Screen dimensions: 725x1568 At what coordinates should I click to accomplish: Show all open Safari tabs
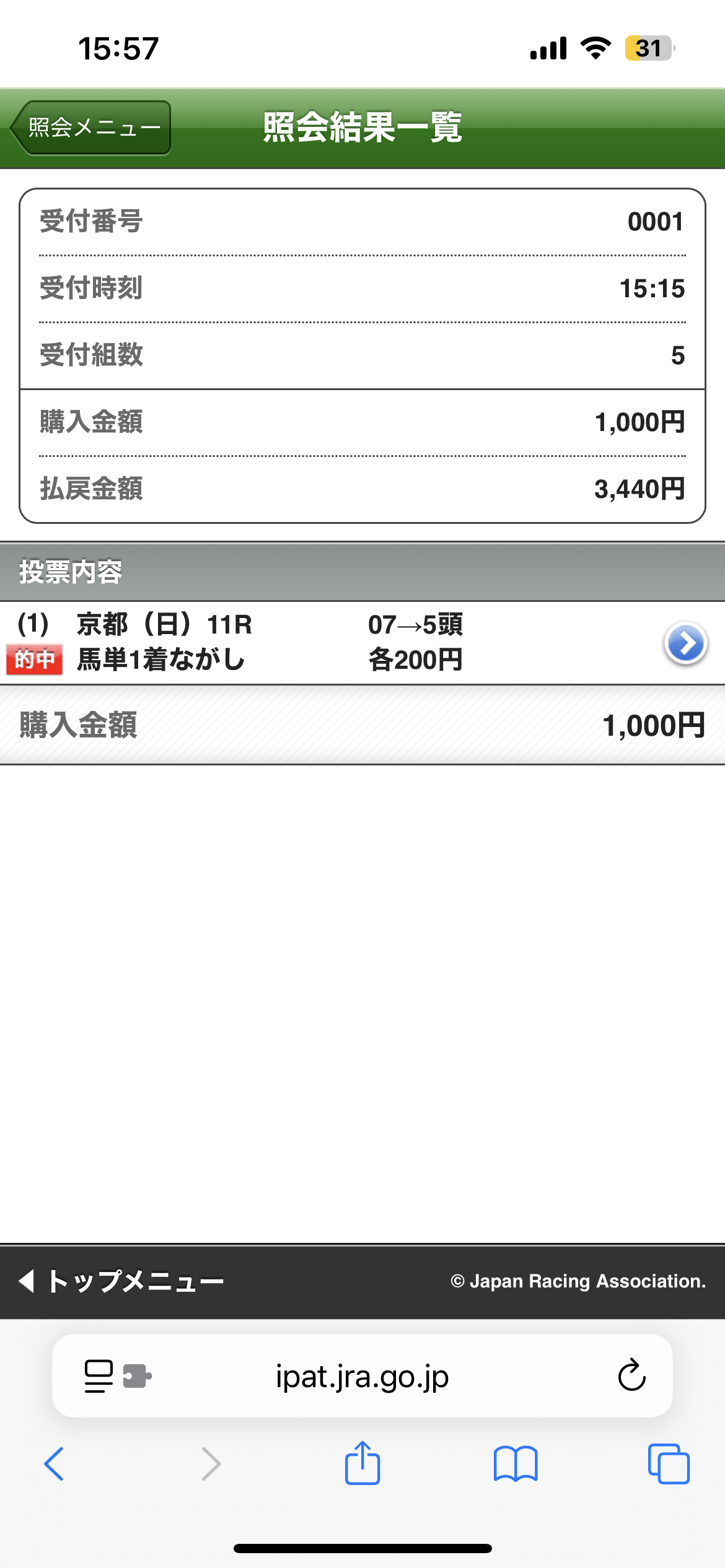click(668, 1464)
